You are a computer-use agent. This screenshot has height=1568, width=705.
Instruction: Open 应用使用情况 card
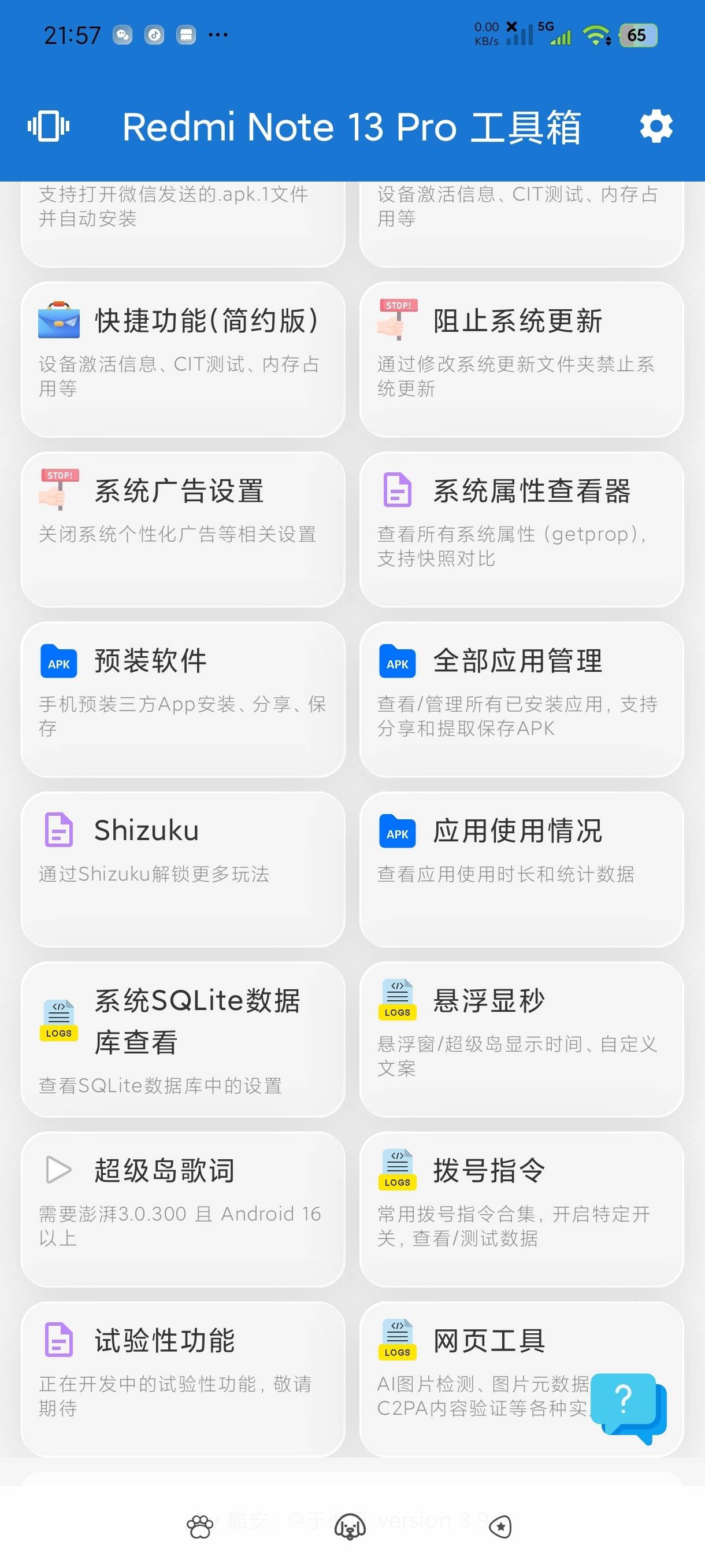pos(521,868)
